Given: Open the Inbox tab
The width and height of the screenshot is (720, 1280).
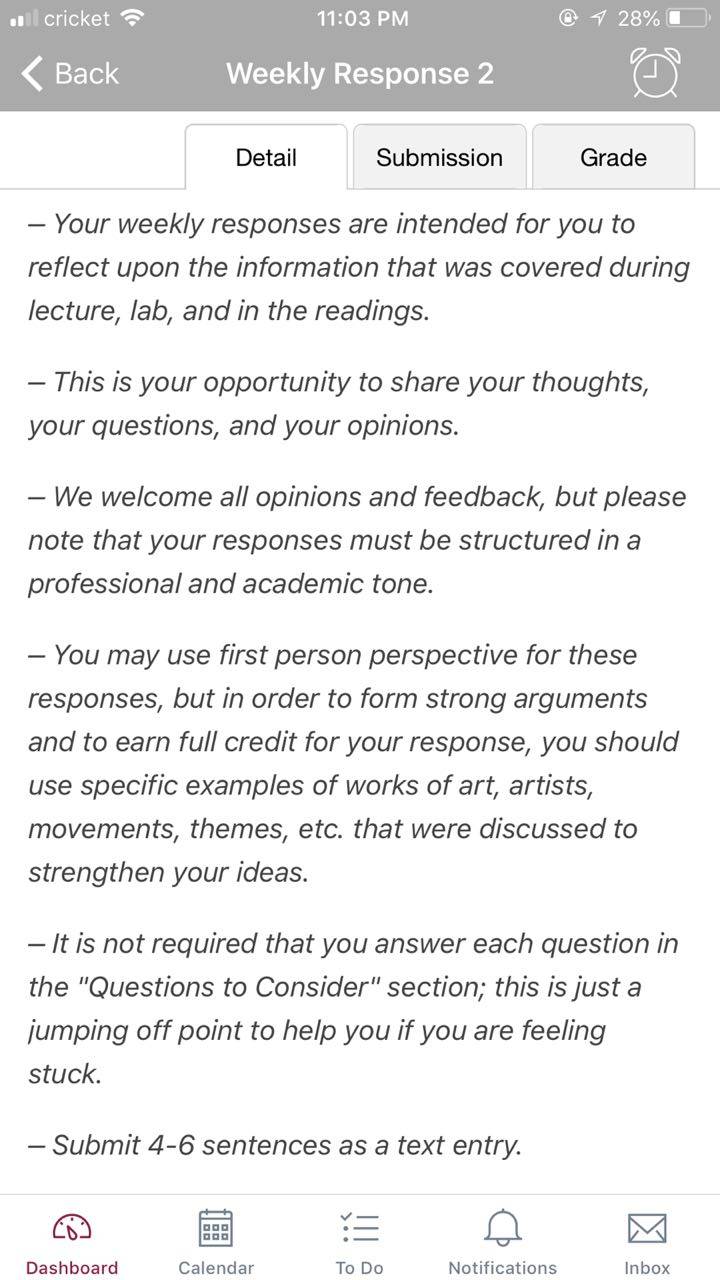Looking at the screenshot, I should coord(647,1241).
